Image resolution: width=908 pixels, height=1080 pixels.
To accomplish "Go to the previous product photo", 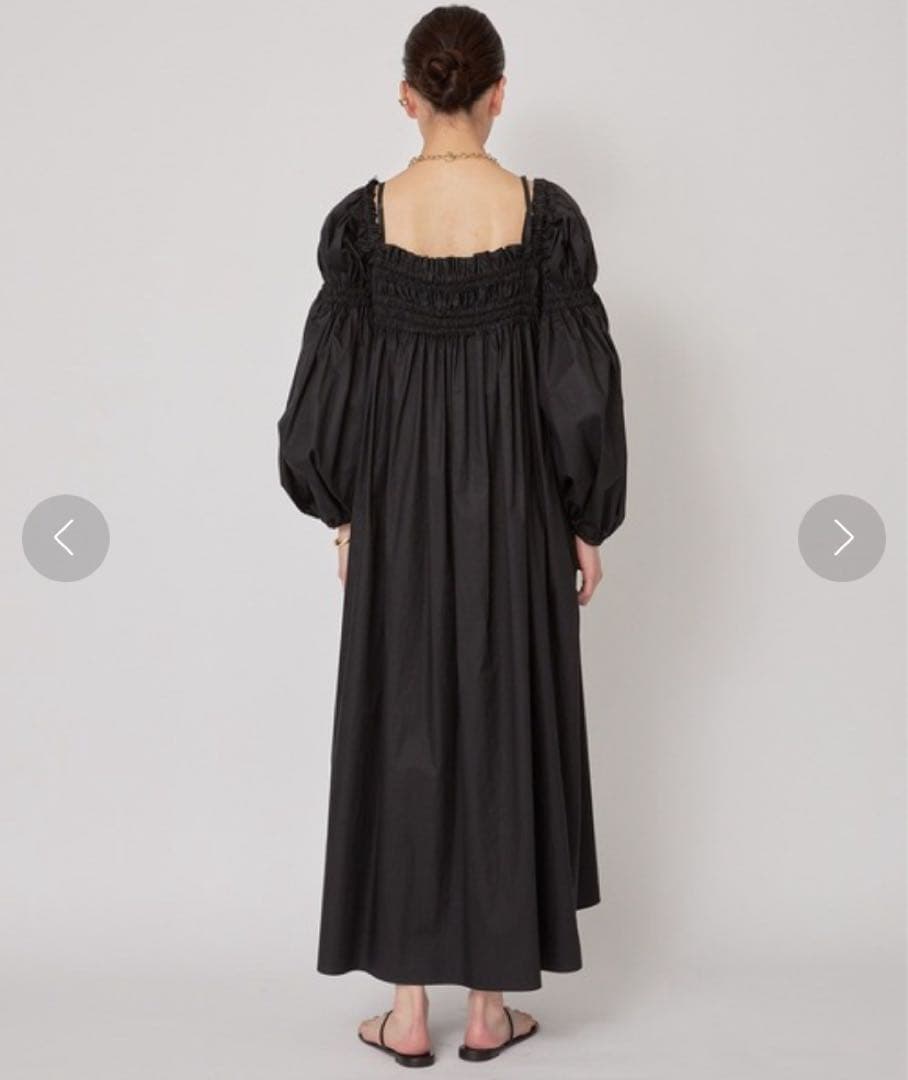I will pos(66,538).
